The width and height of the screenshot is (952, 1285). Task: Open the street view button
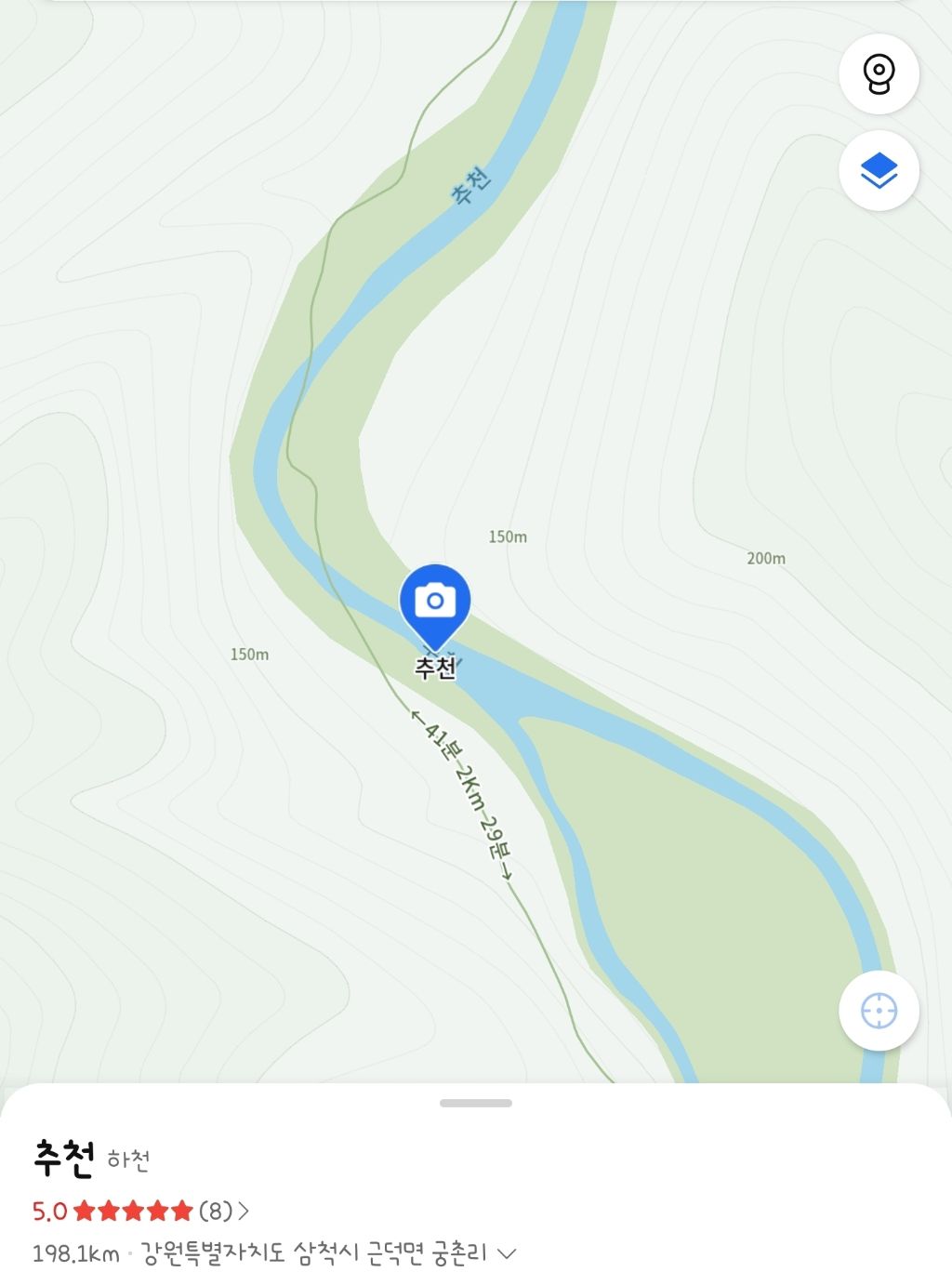coord(879,74)
